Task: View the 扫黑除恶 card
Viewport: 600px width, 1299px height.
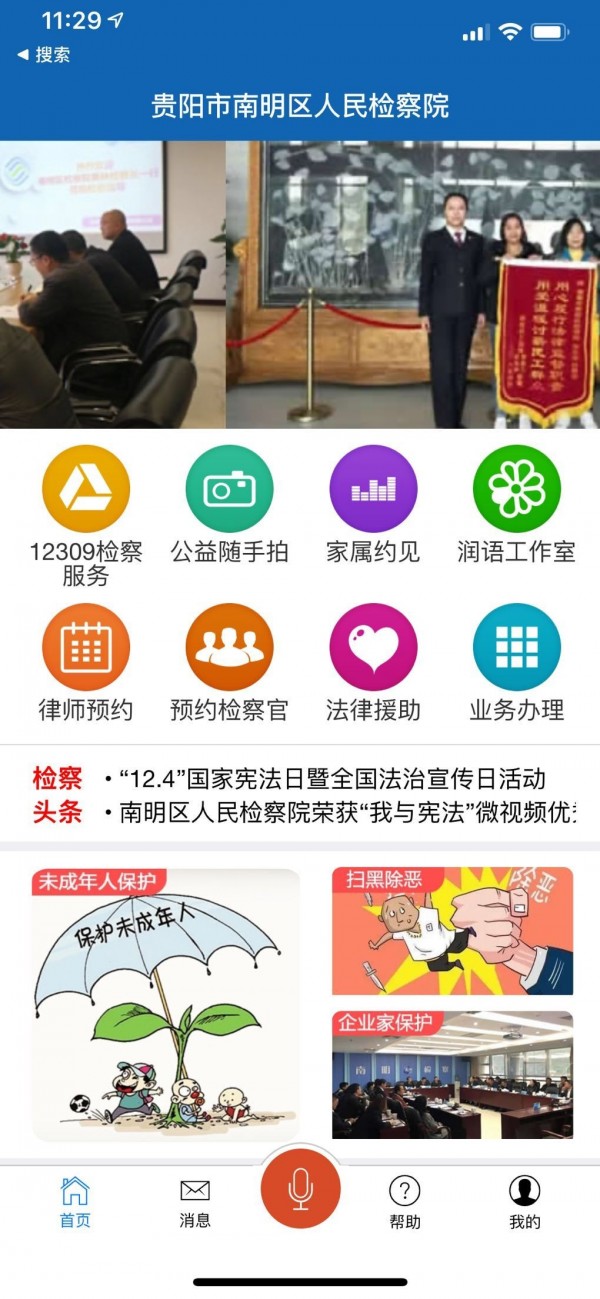Action: (452, 931)
